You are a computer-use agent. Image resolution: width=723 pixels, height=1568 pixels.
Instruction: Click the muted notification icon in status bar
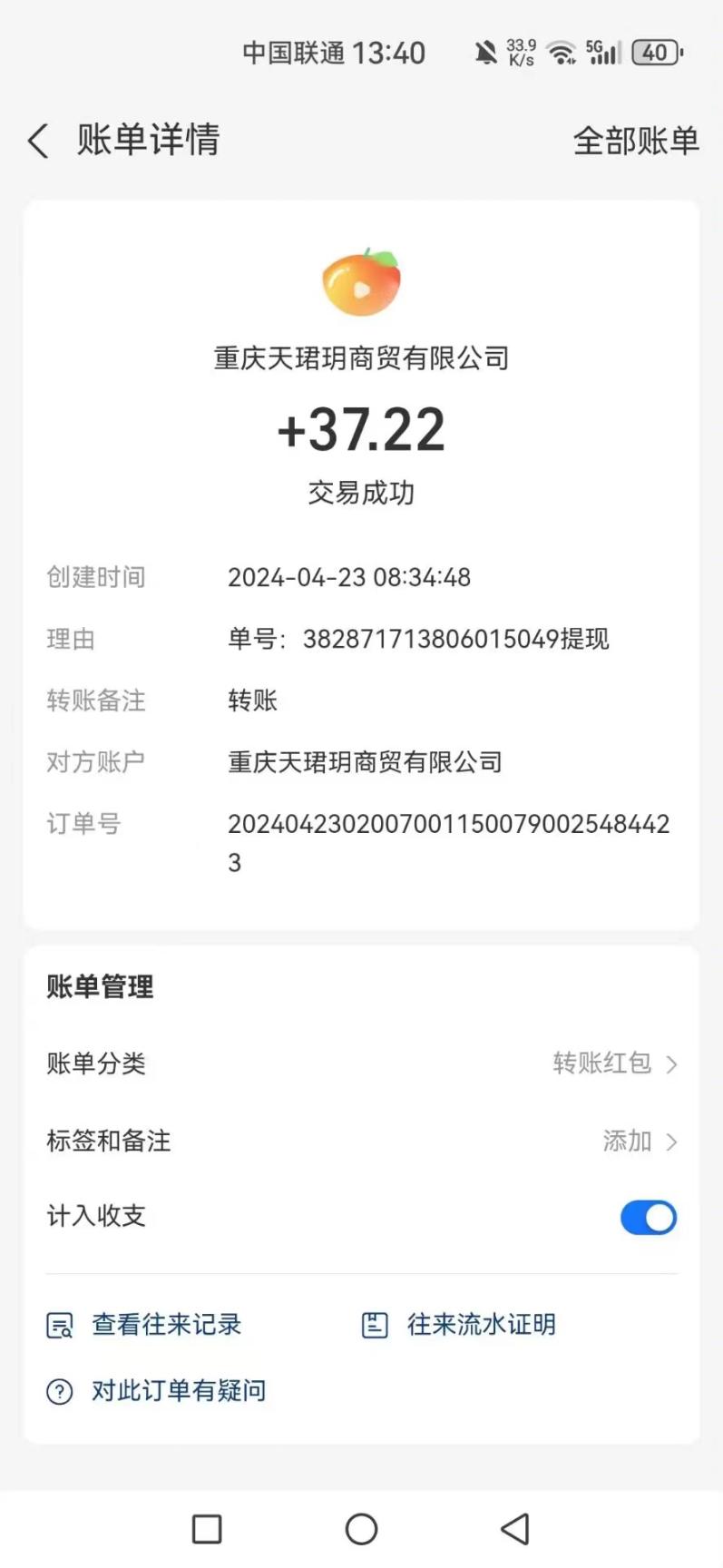486,50
